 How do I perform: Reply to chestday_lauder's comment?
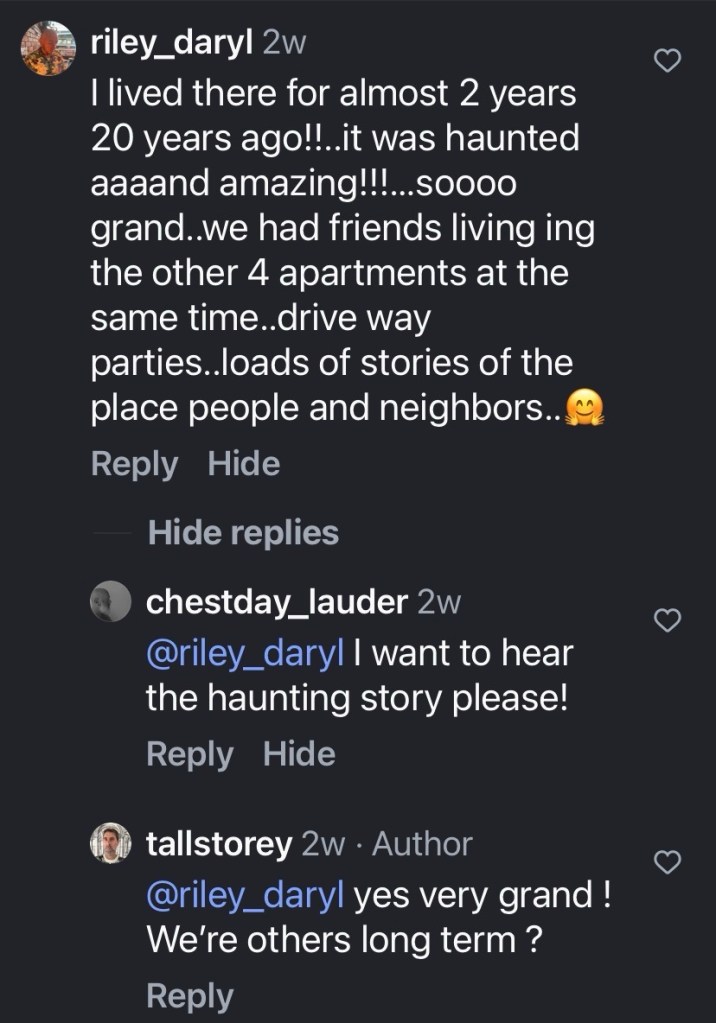189,754
